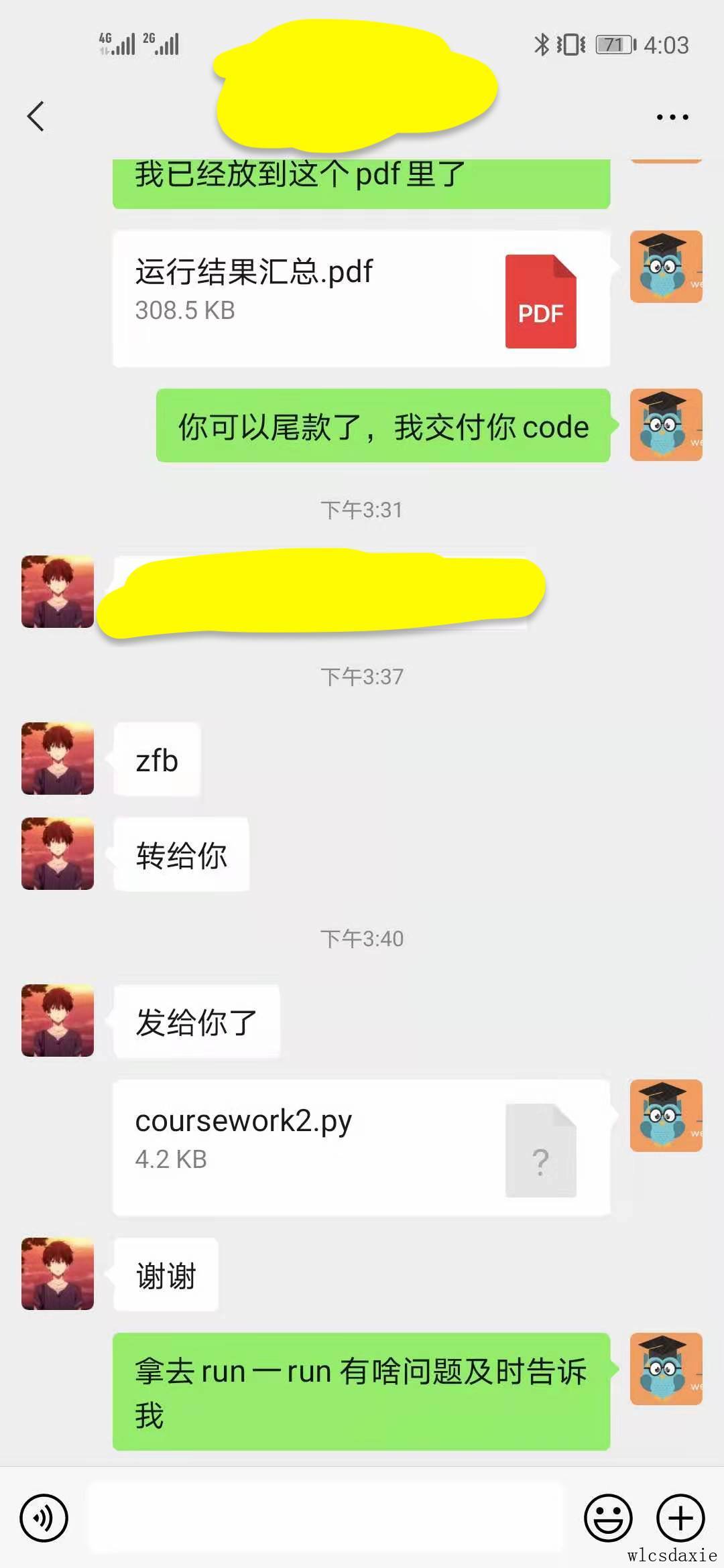Tap the message text field
Screen dimensions: 724x1568
(x=326, y=1518)
